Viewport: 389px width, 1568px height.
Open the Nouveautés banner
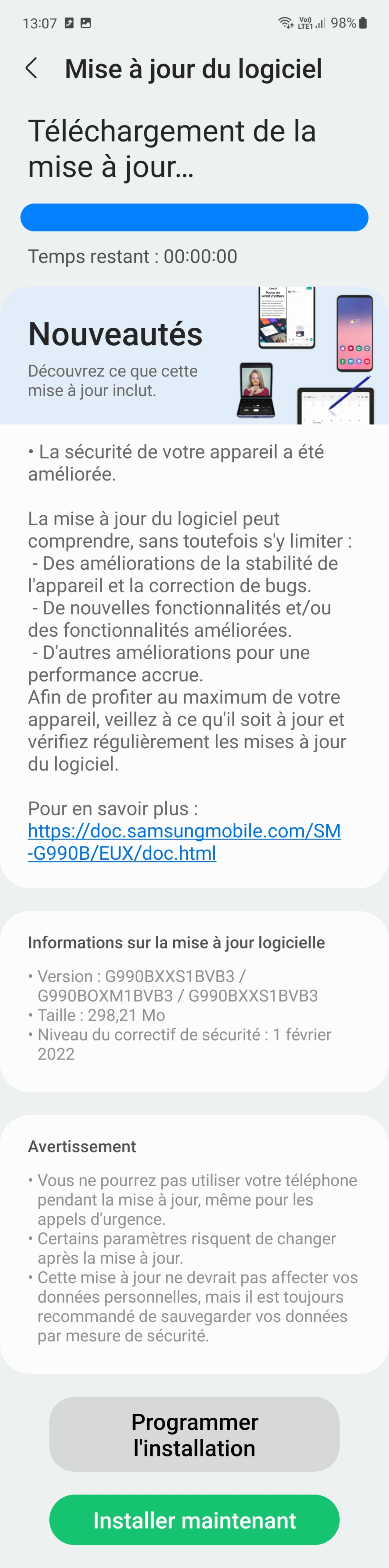click(x=194, y=356)
